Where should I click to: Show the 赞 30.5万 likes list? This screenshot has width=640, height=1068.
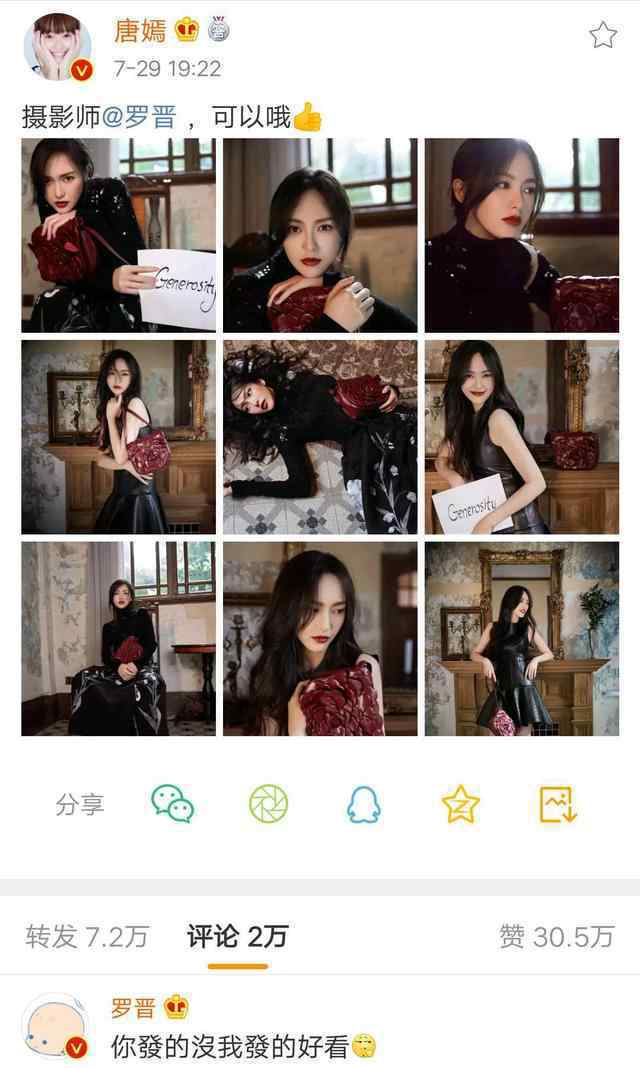pos(556,937)
